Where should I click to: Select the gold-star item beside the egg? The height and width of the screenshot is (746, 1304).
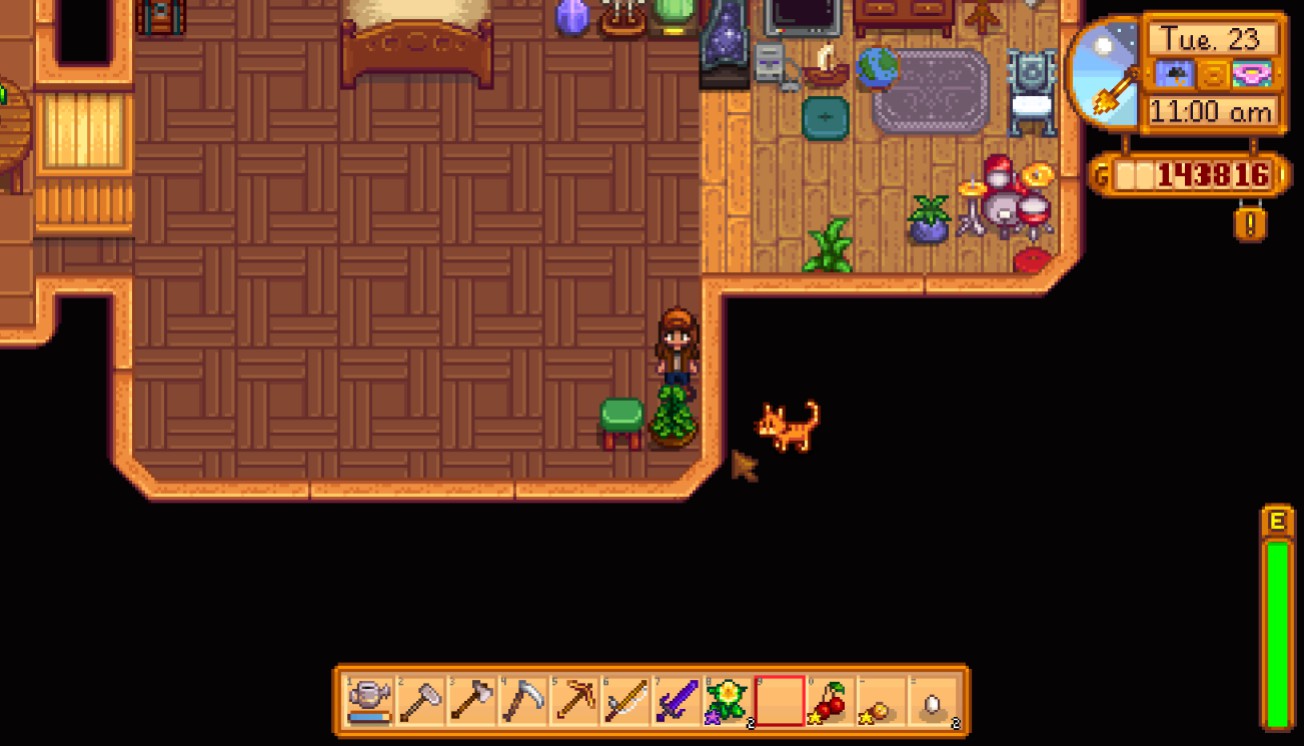[x=882, y=700]
